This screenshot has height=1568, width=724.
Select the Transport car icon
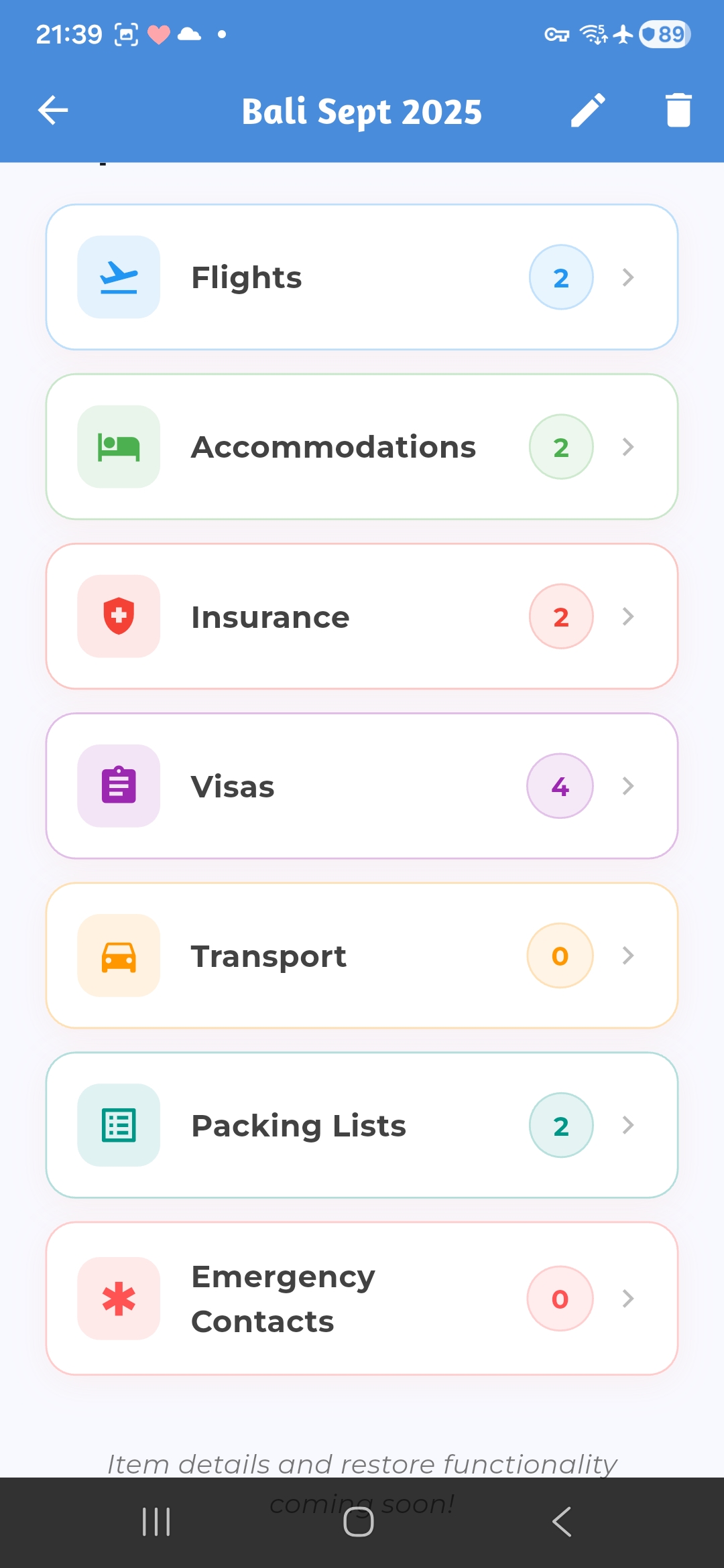coord(118,956)
